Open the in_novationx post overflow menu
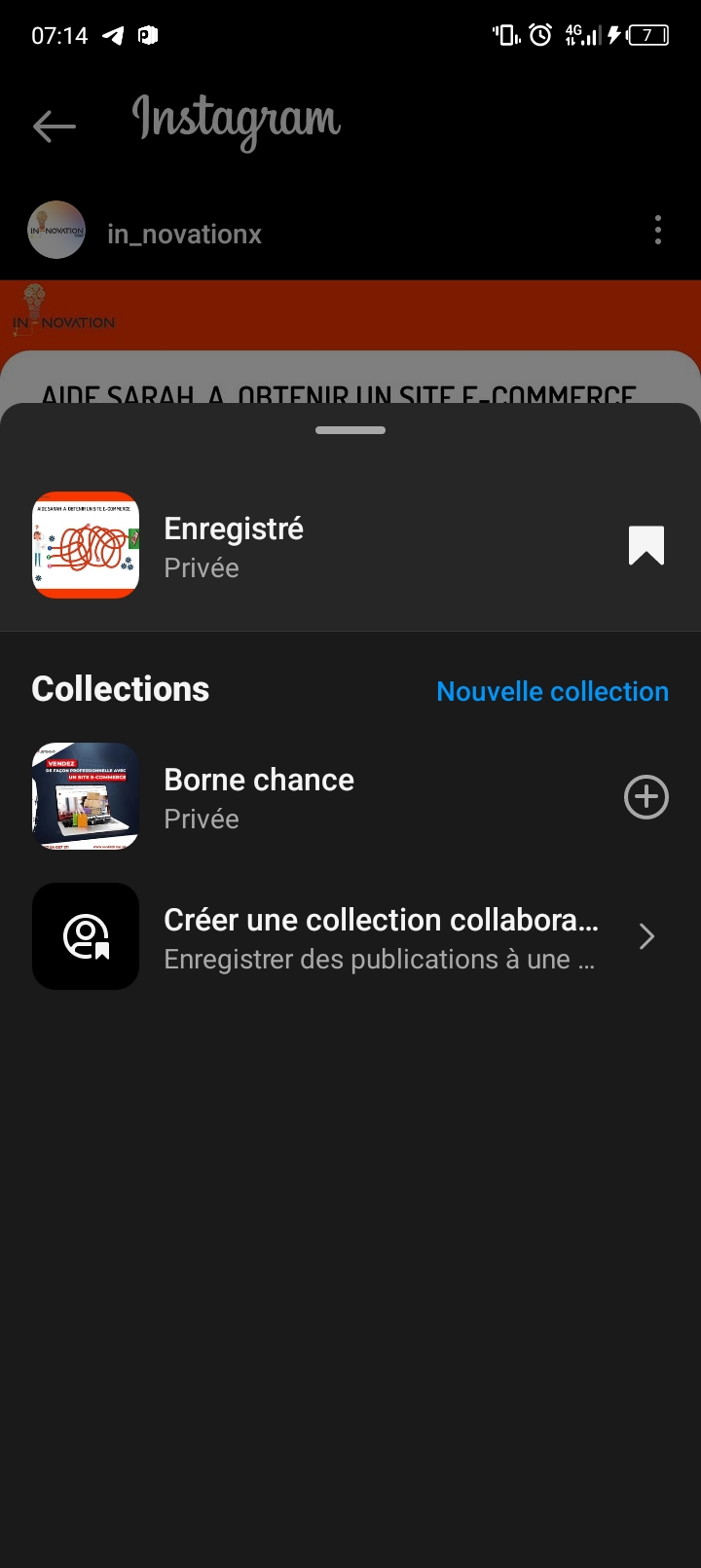The height and width of the screenshot is (1568, 701). 658,231
